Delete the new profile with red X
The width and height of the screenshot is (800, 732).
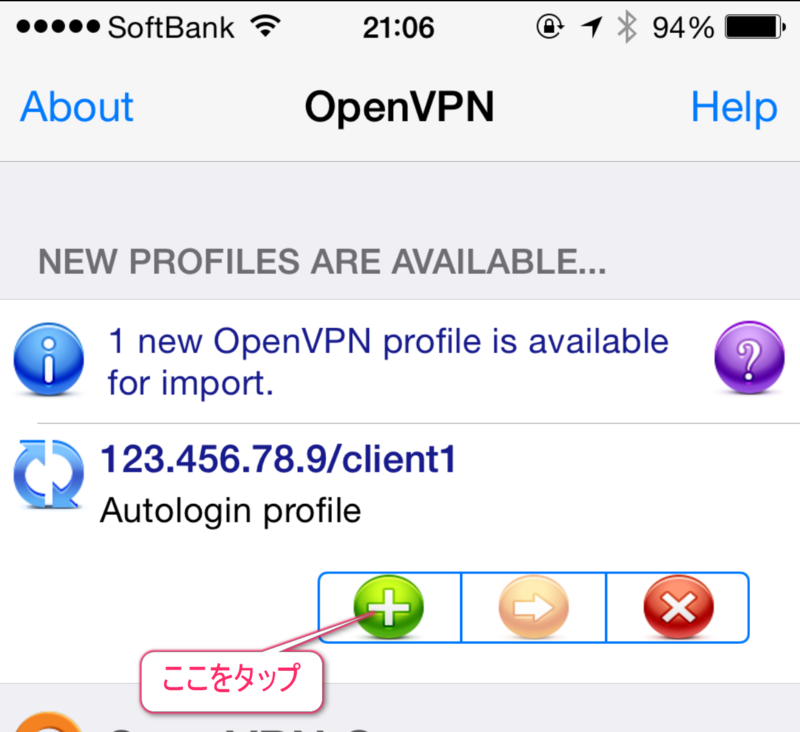(x=678, y=608)
